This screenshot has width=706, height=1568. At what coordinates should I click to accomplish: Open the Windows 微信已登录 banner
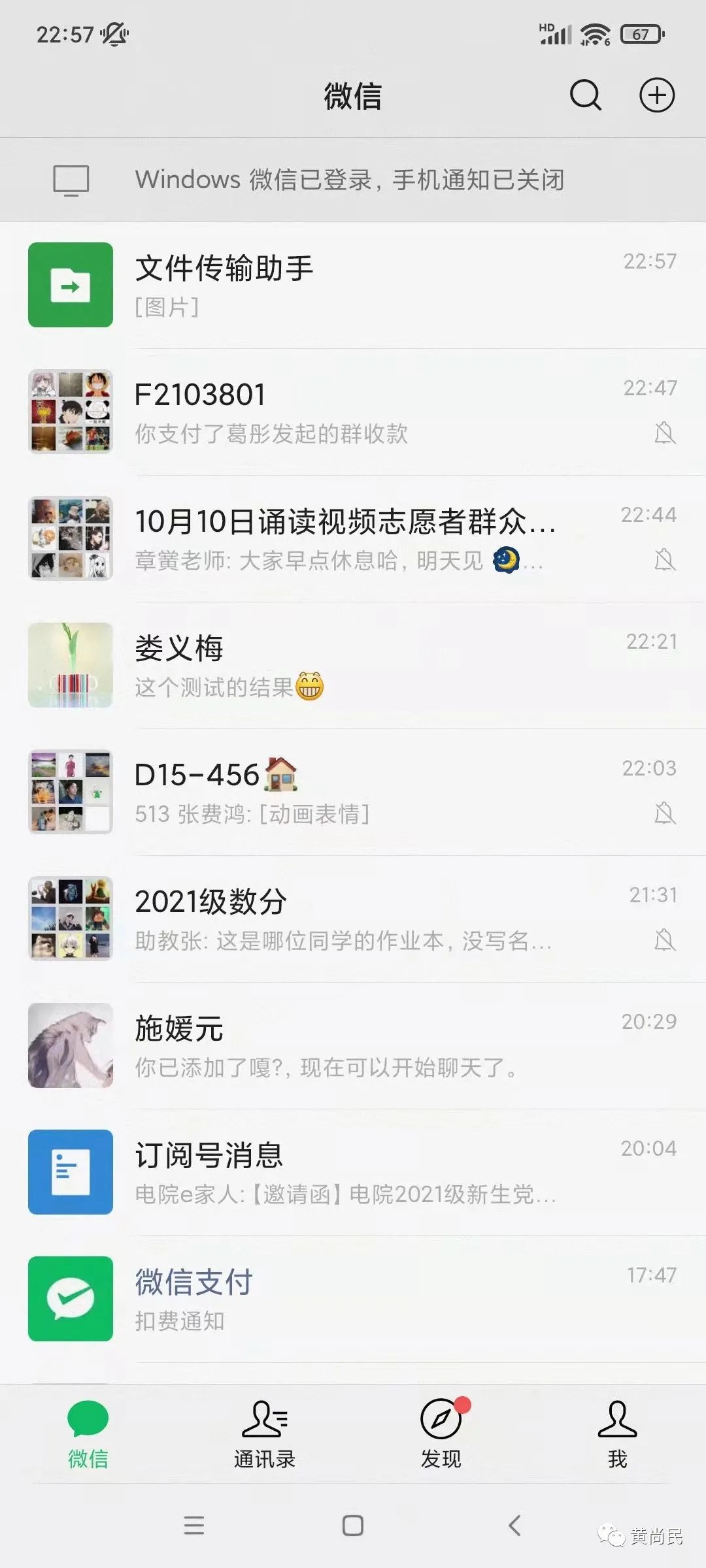point(353,180)
